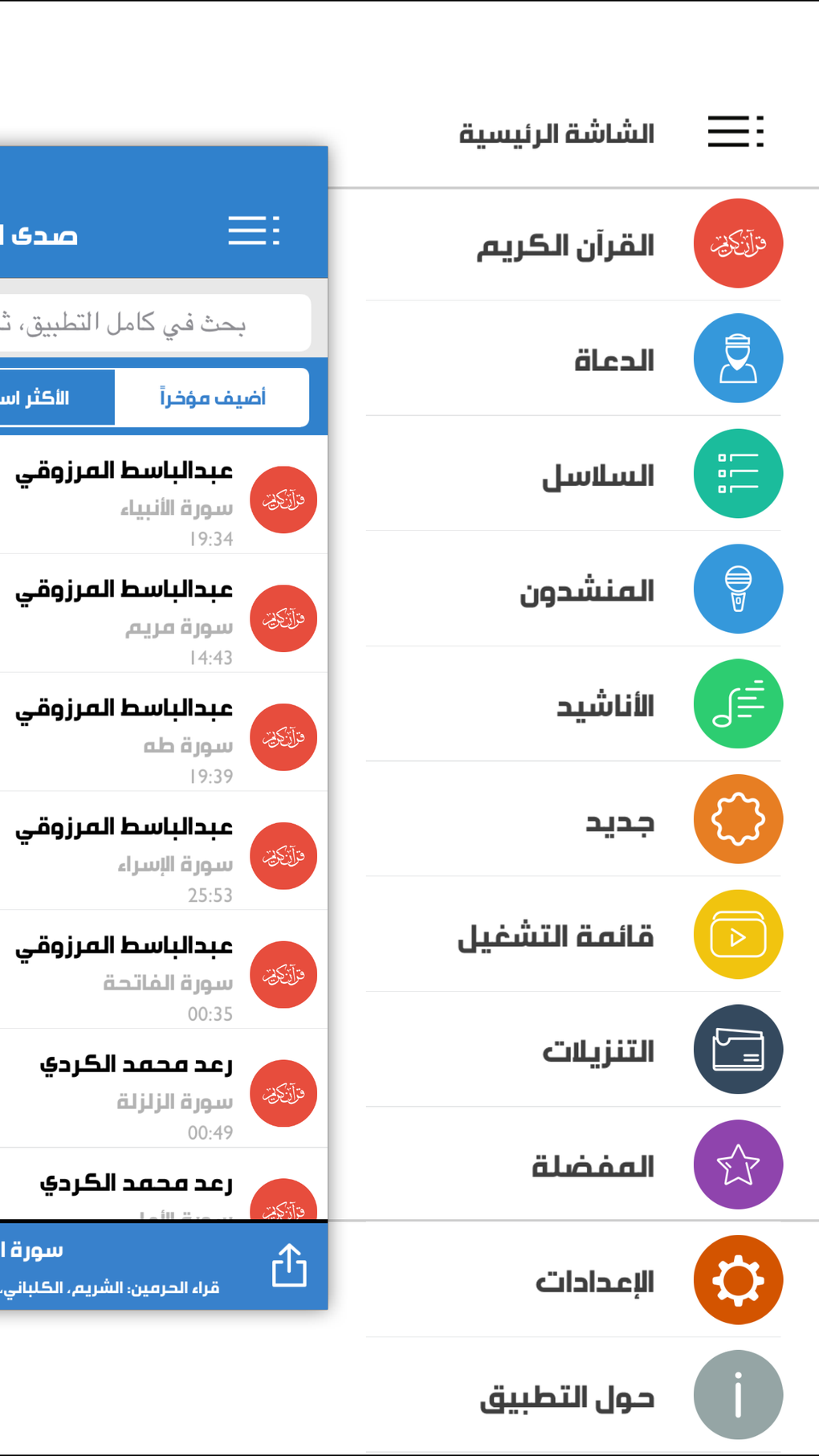Tap the search field بحث في كامل التطبيق
This screenshot has height=1456, width=819.
[154, 323]
